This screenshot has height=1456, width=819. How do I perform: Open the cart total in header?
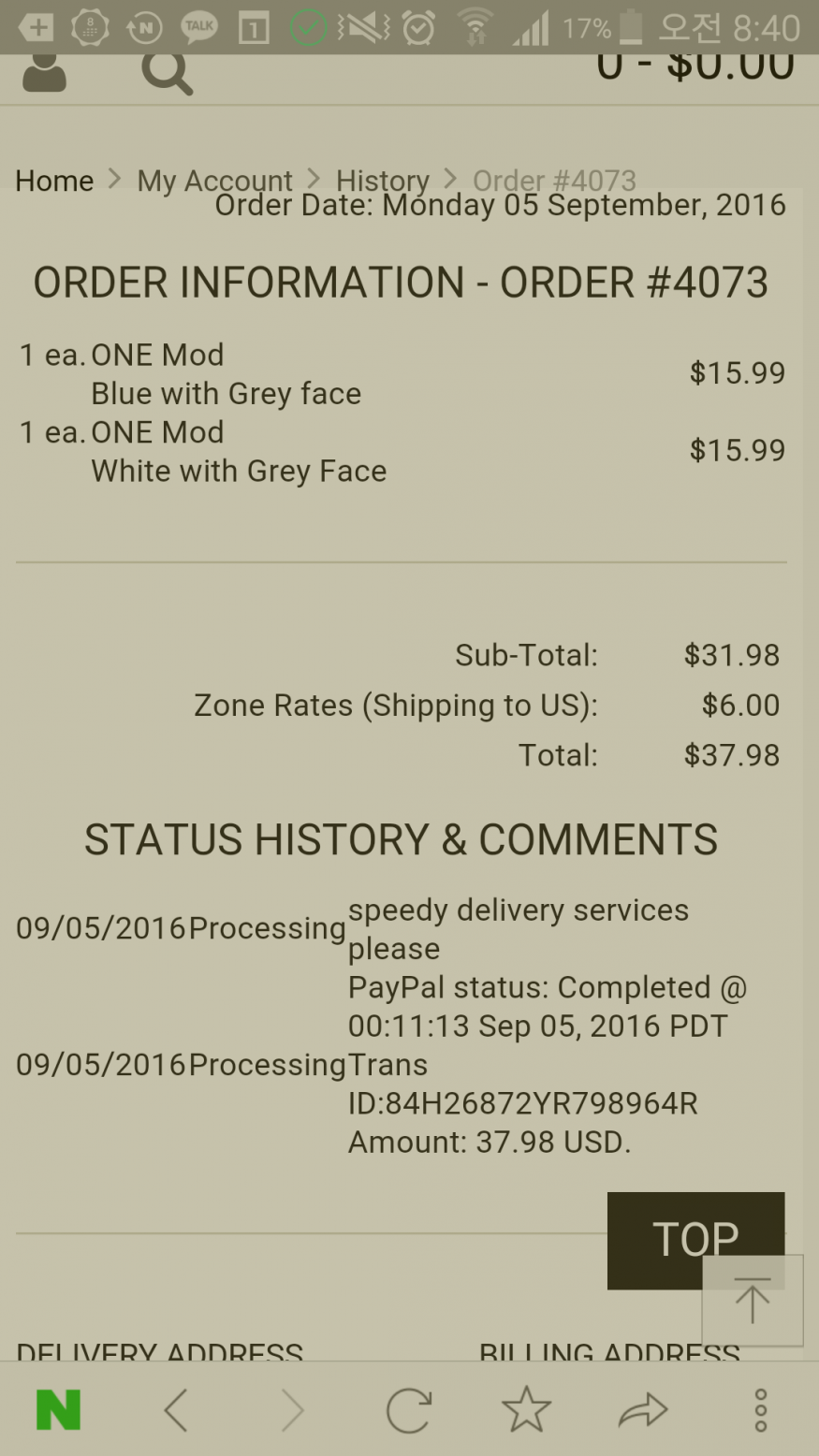(x=695, y=67)
